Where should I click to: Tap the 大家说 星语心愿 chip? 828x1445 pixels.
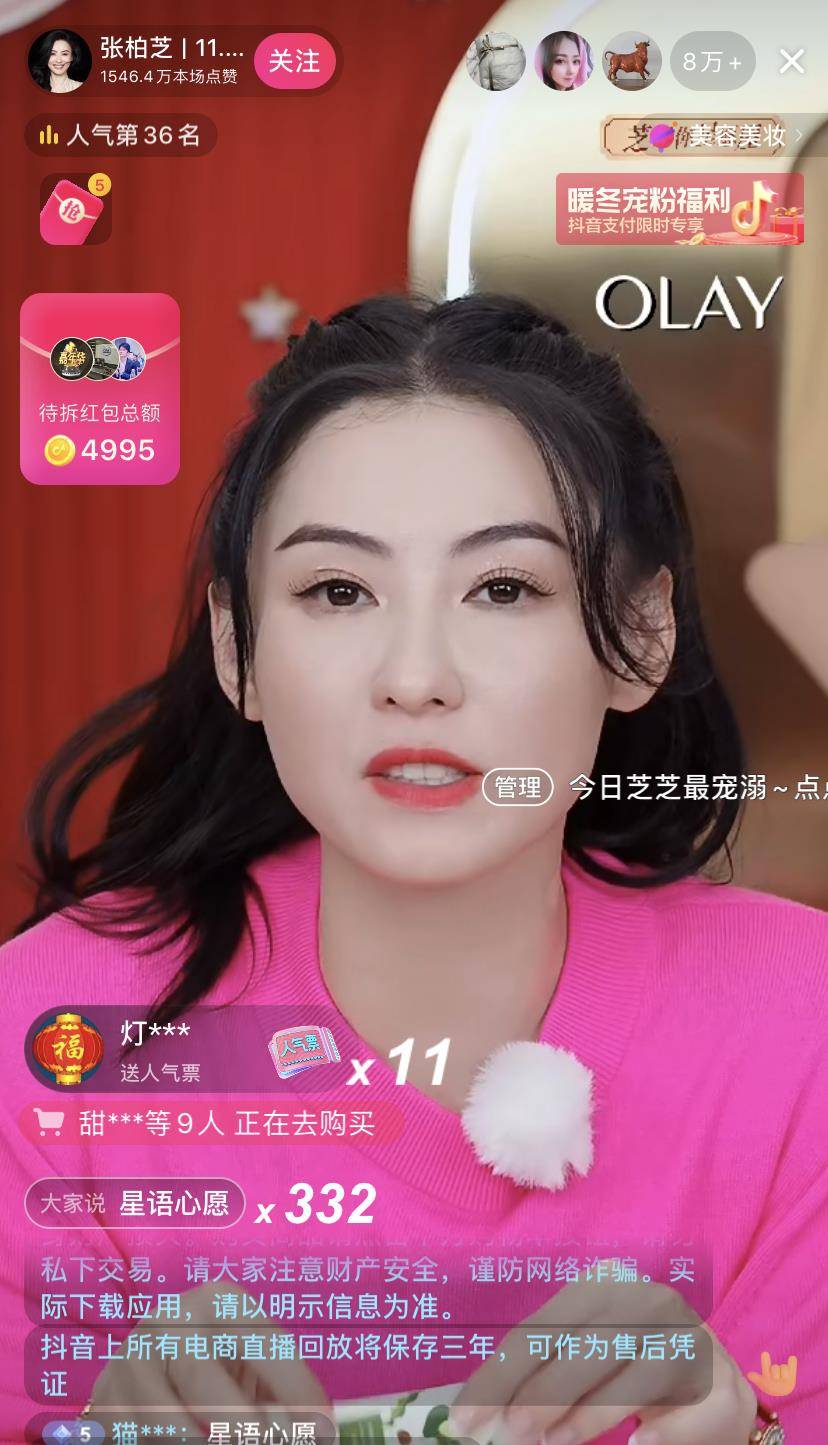135,1203
